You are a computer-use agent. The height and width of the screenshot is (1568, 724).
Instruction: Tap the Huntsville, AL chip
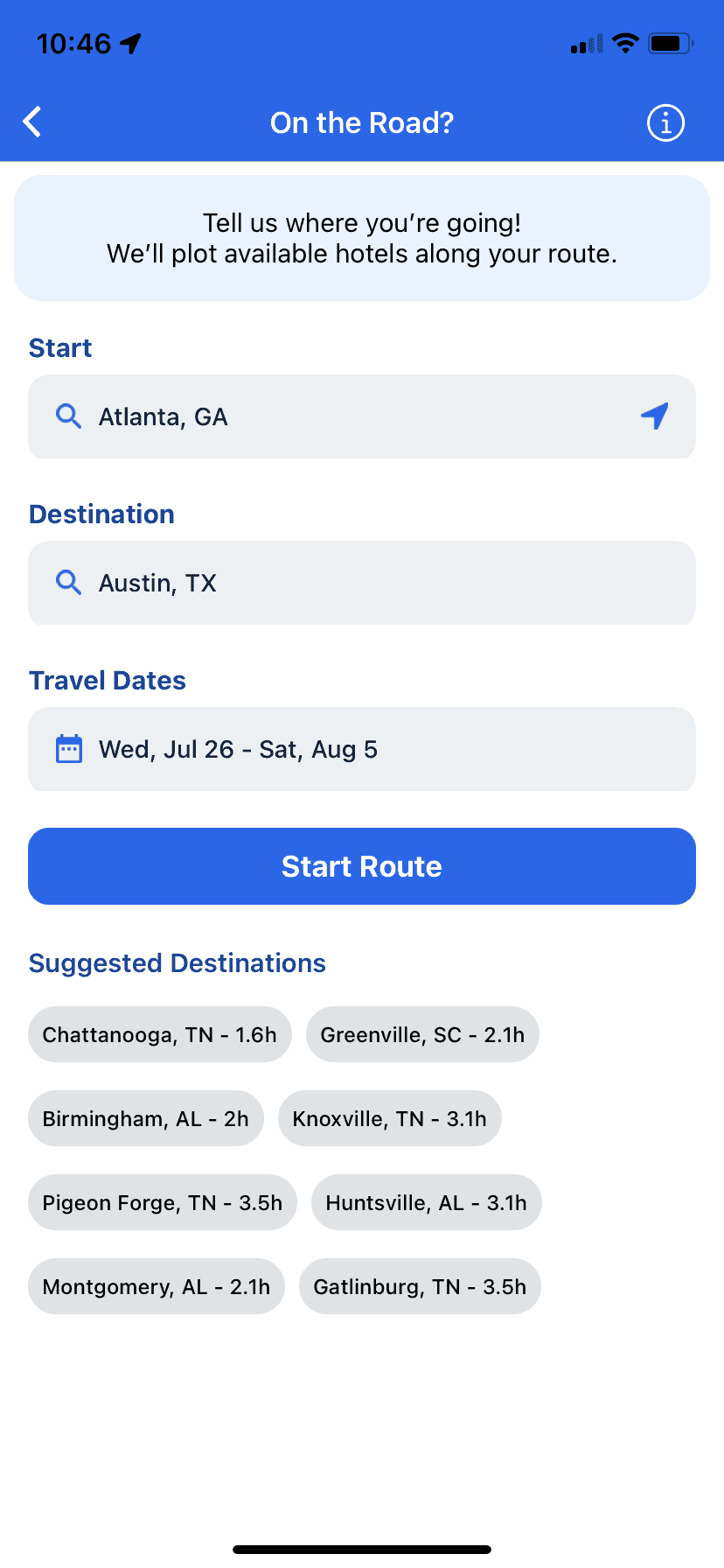point(427,1202)
